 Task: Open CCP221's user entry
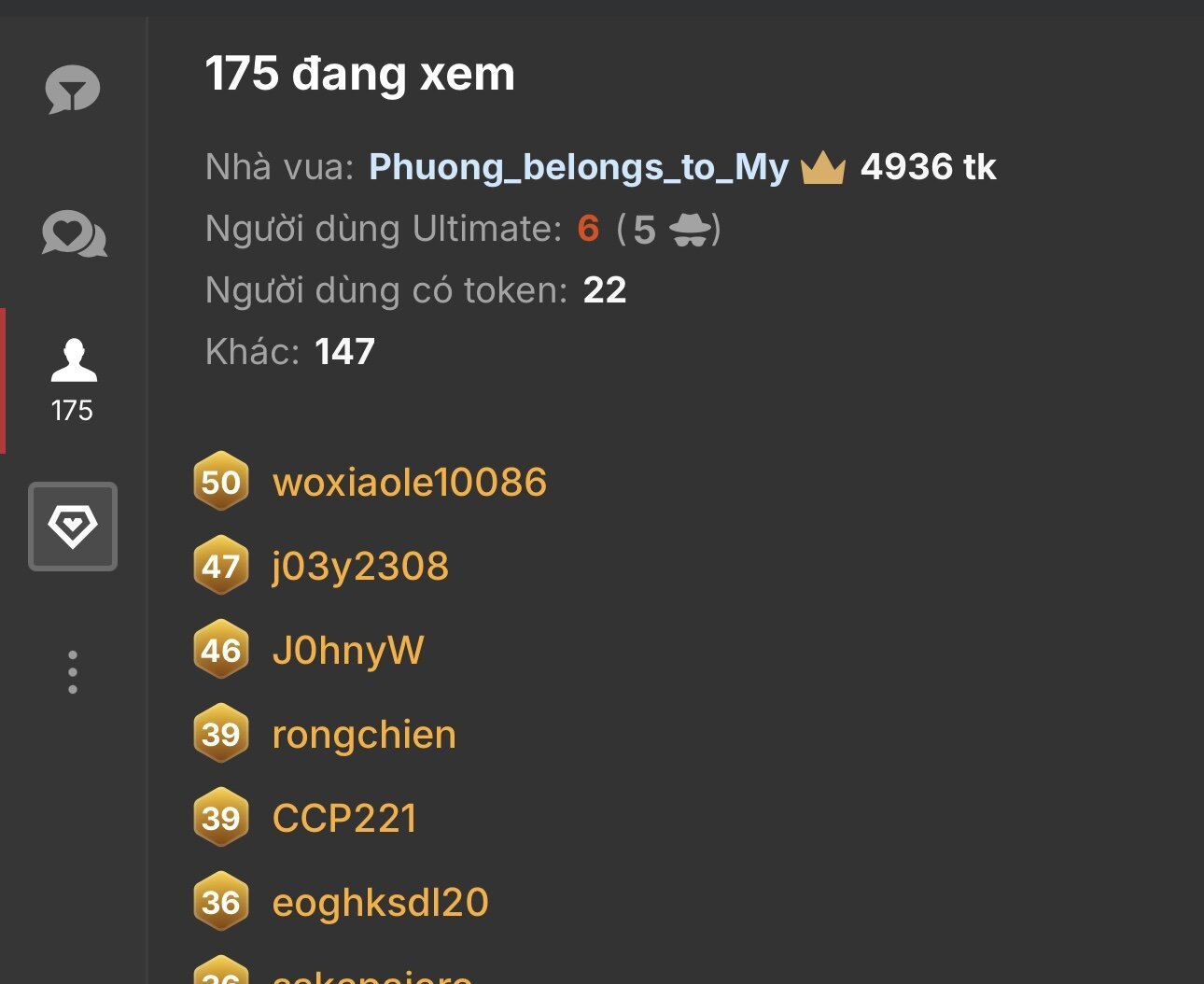pos(343,819)
